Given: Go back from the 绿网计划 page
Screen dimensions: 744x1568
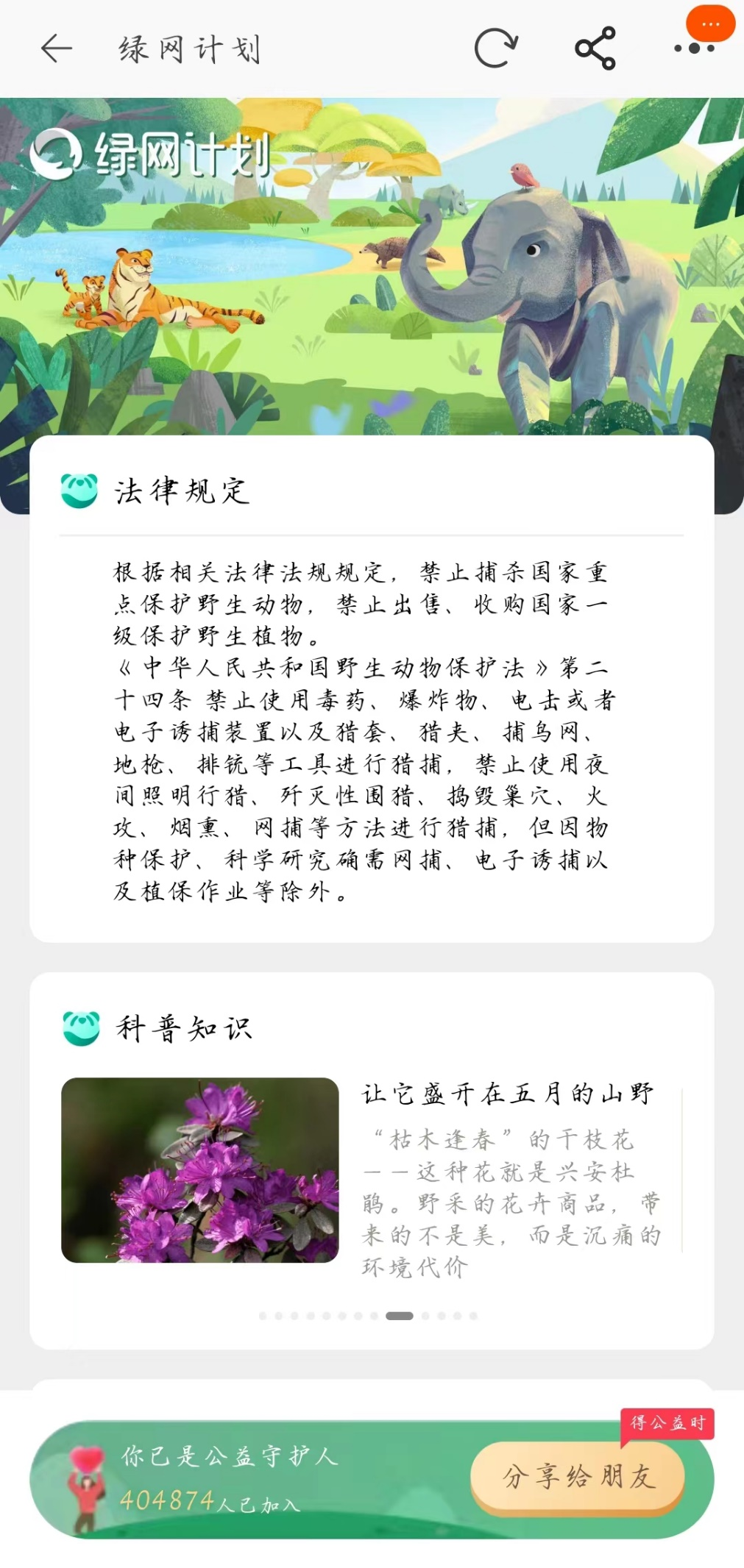Looking at the screenshot, I should click(57, 49).
